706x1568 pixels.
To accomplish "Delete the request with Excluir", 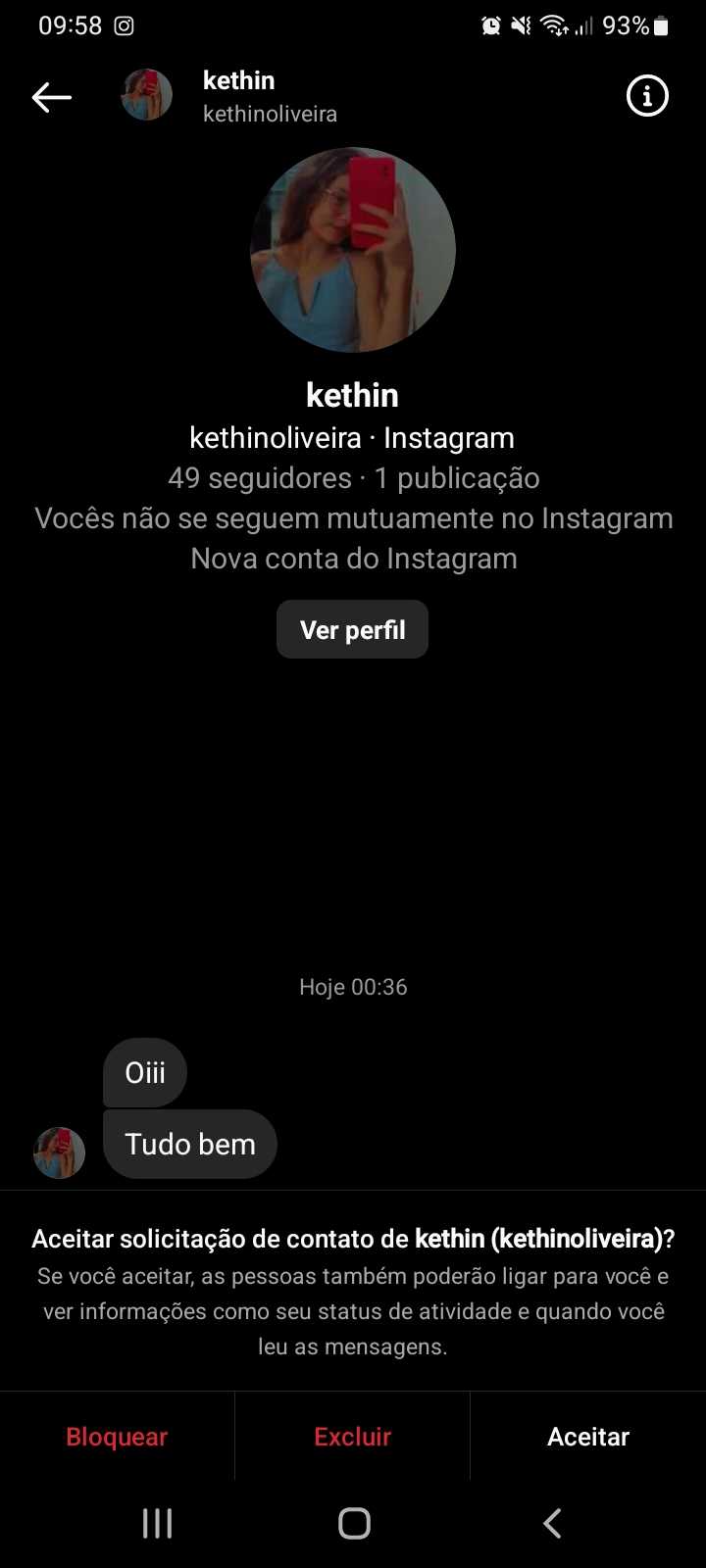I will point(352,1437).
